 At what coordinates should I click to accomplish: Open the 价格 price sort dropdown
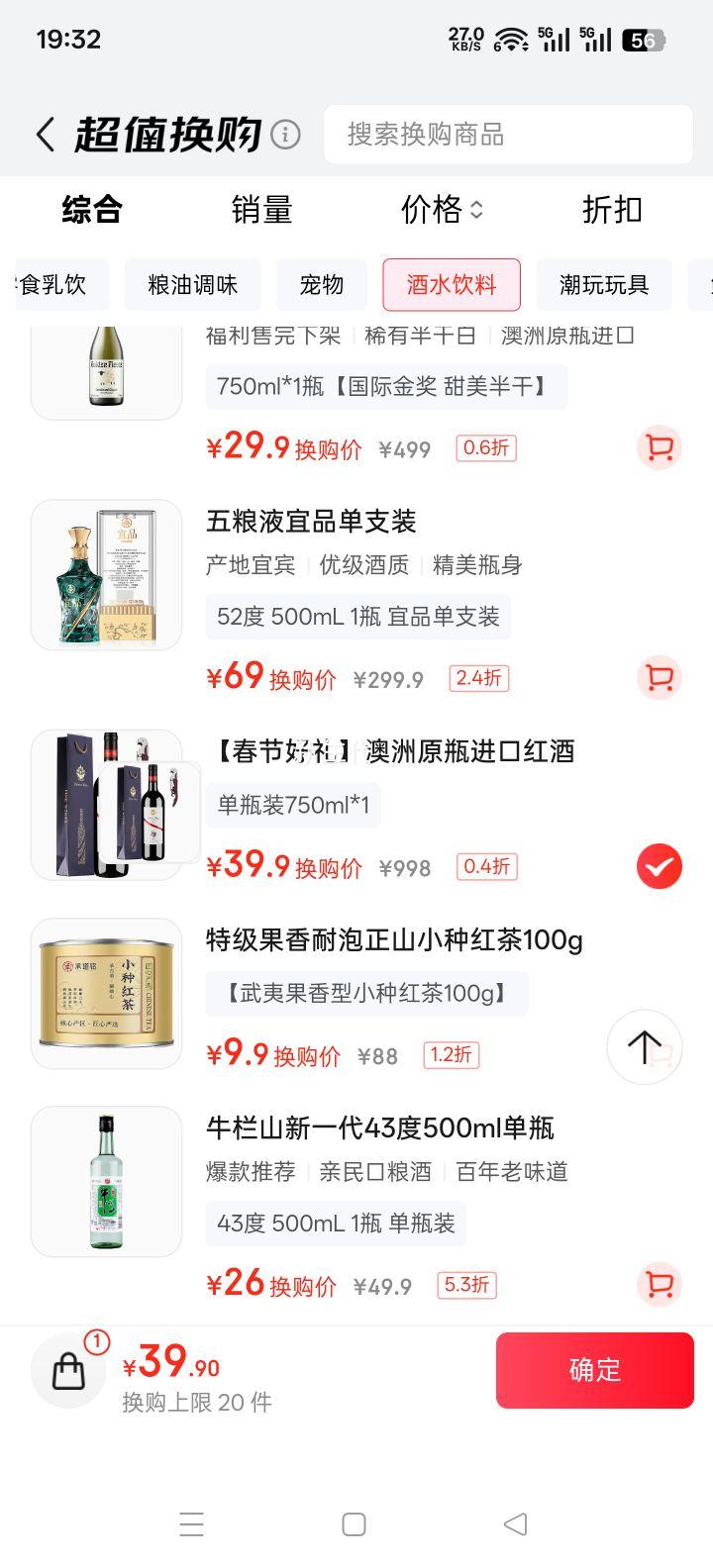coord(440,210)
